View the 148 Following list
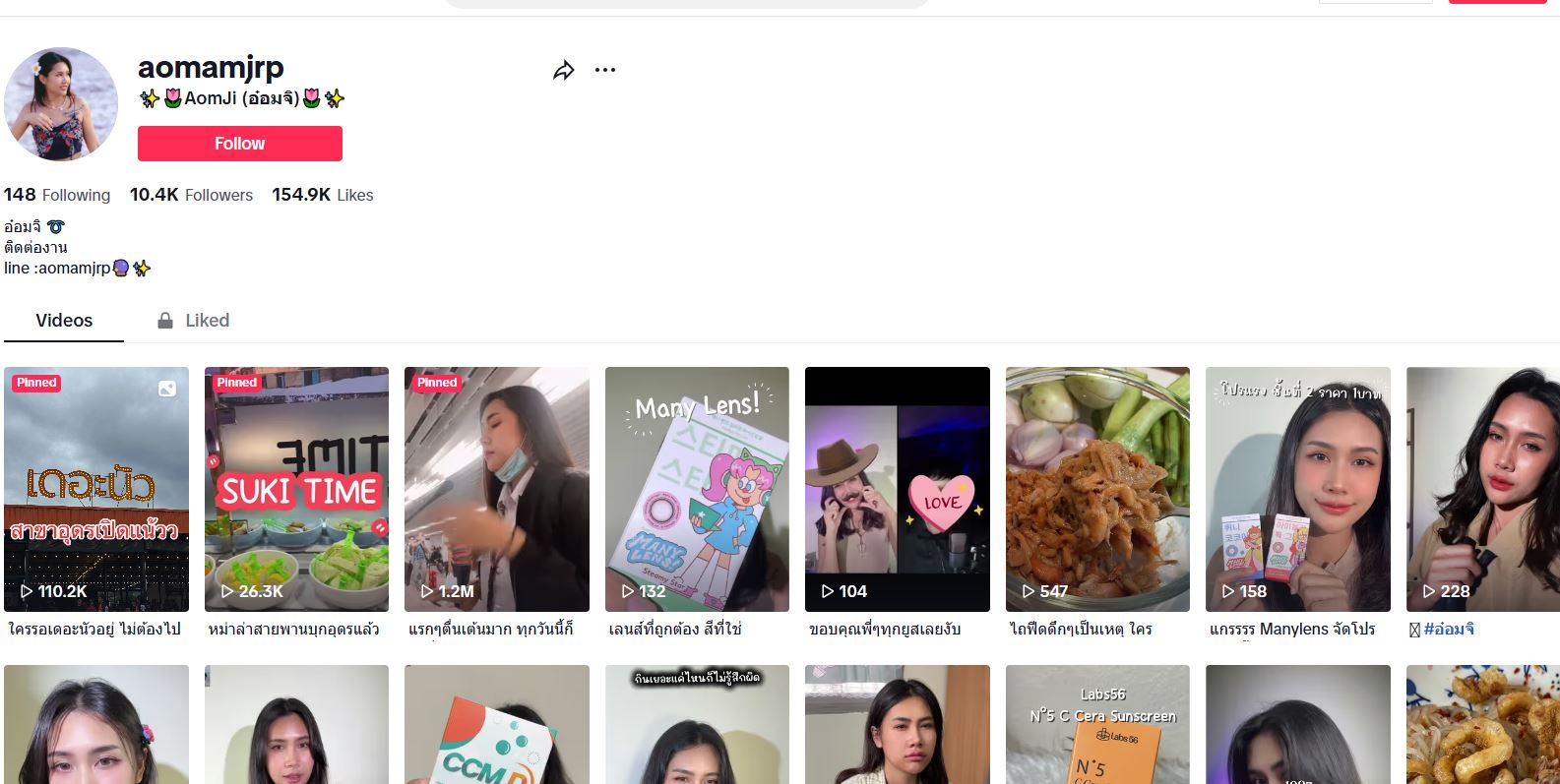This screenshot has height=784, width=1560. pyautogui.click(x=57, y=195)
